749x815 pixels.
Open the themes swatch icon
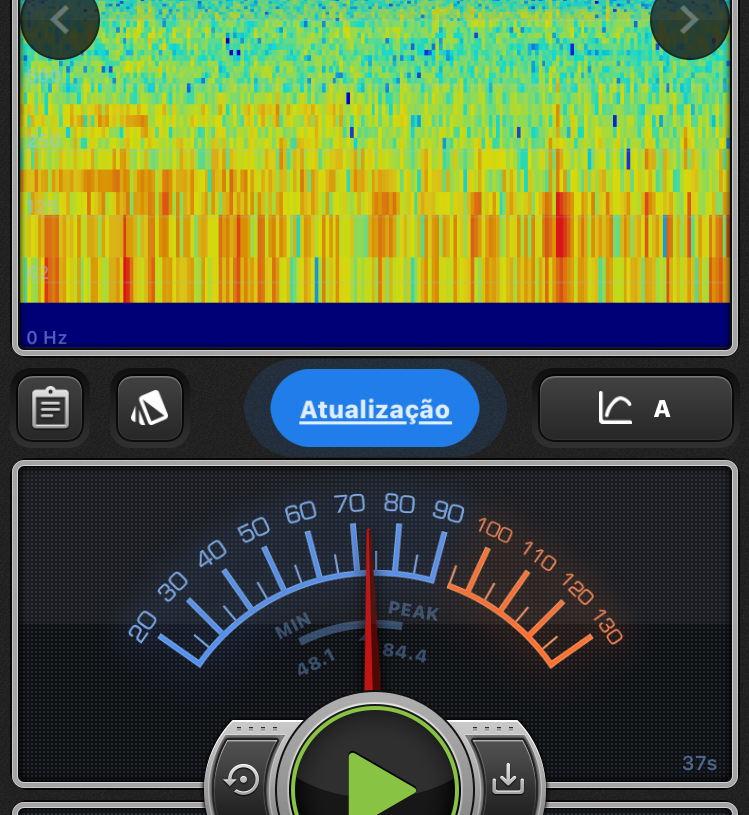click(x=150, y=408)
